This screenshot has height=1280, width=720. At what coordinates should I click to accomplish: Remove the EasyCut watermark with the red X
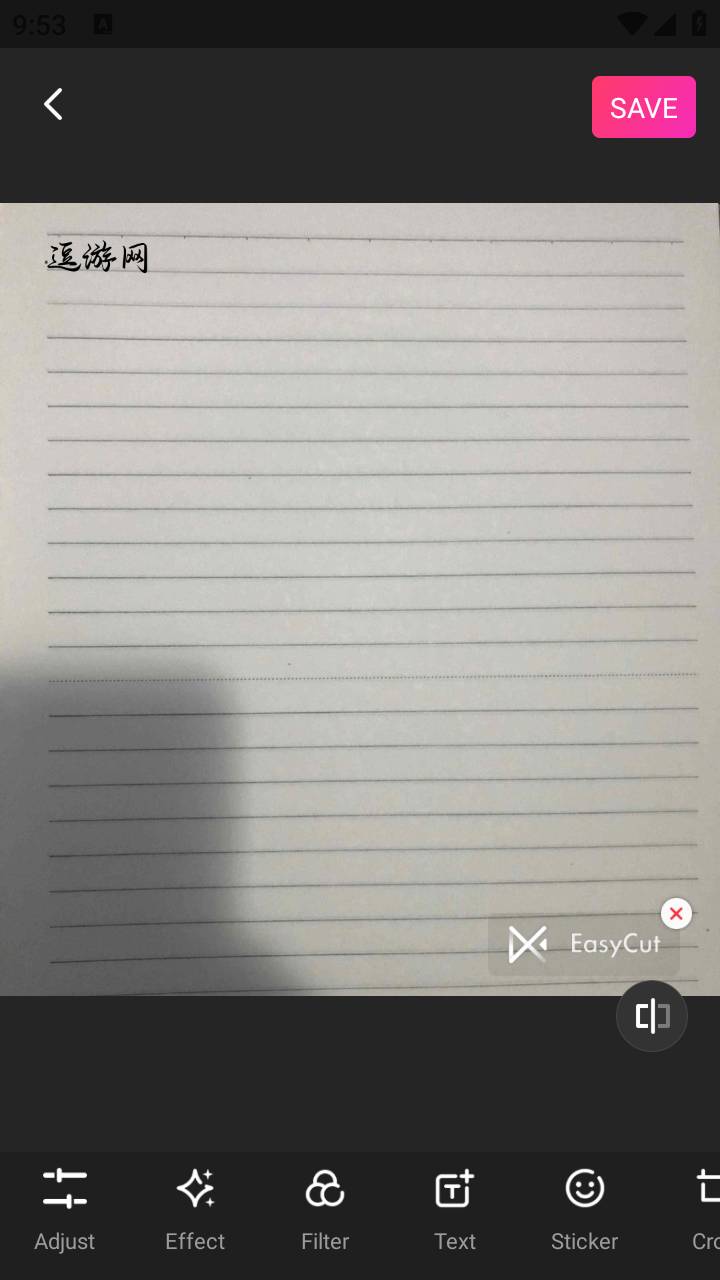pos(676,913)
